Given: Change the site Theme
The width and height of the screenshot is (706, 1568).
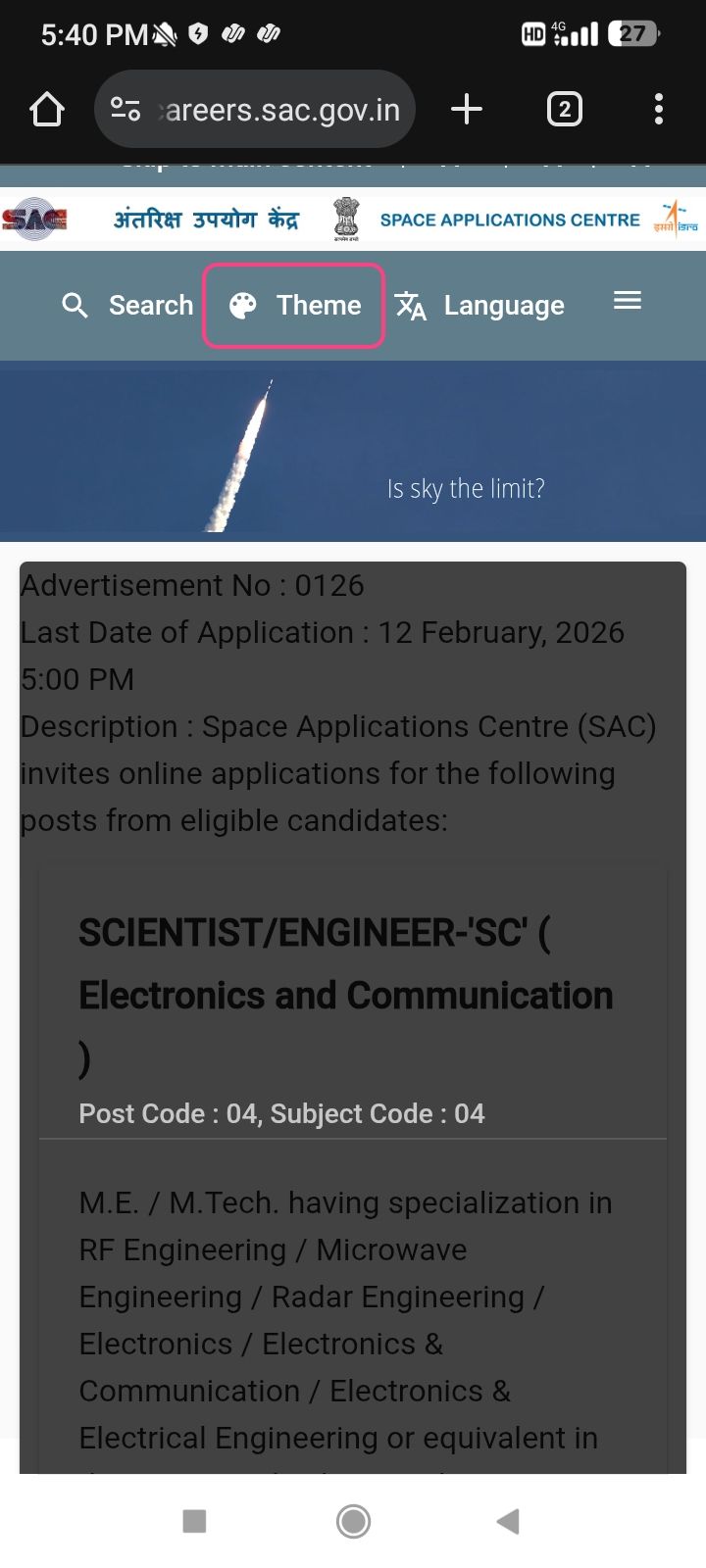Looking at the screenshot, I should tap(294, 306).
